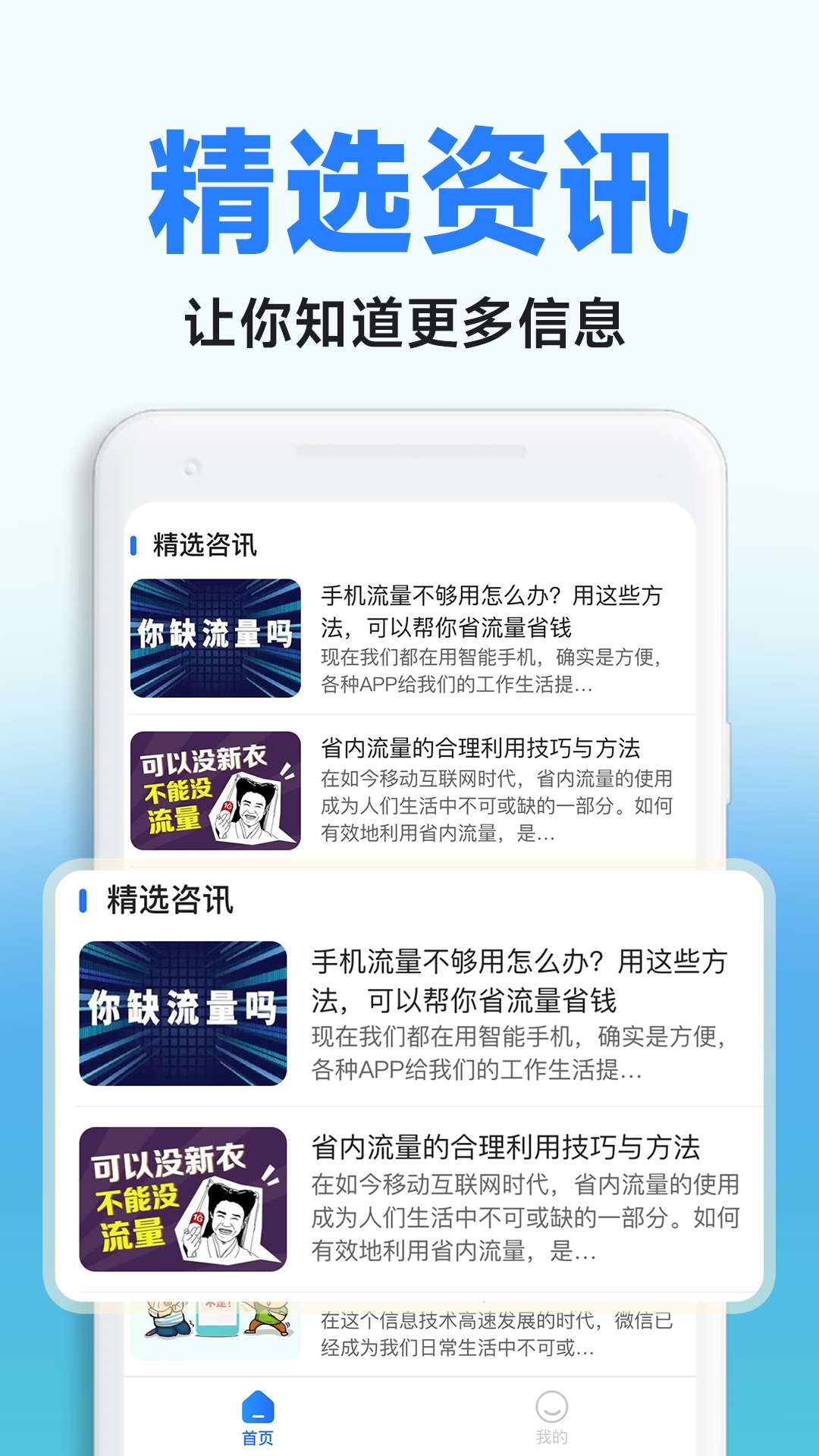Tap the blue bar icon beside 精选咨讯 header
This screenshot has width=819, height=1456.
coord(81,901)
